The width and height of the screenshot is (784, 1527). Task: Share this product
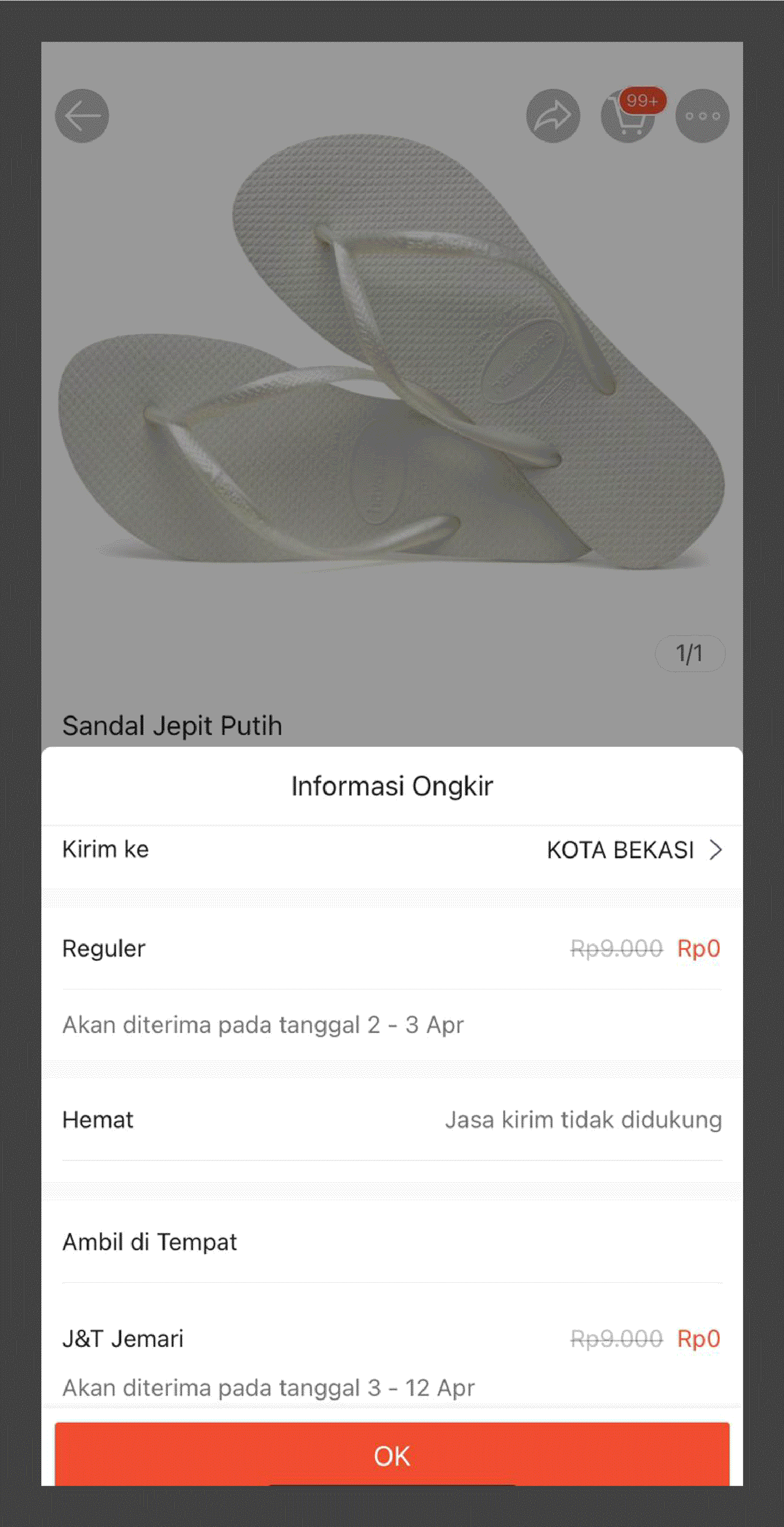pyautogui.click(x=553, y=116)
